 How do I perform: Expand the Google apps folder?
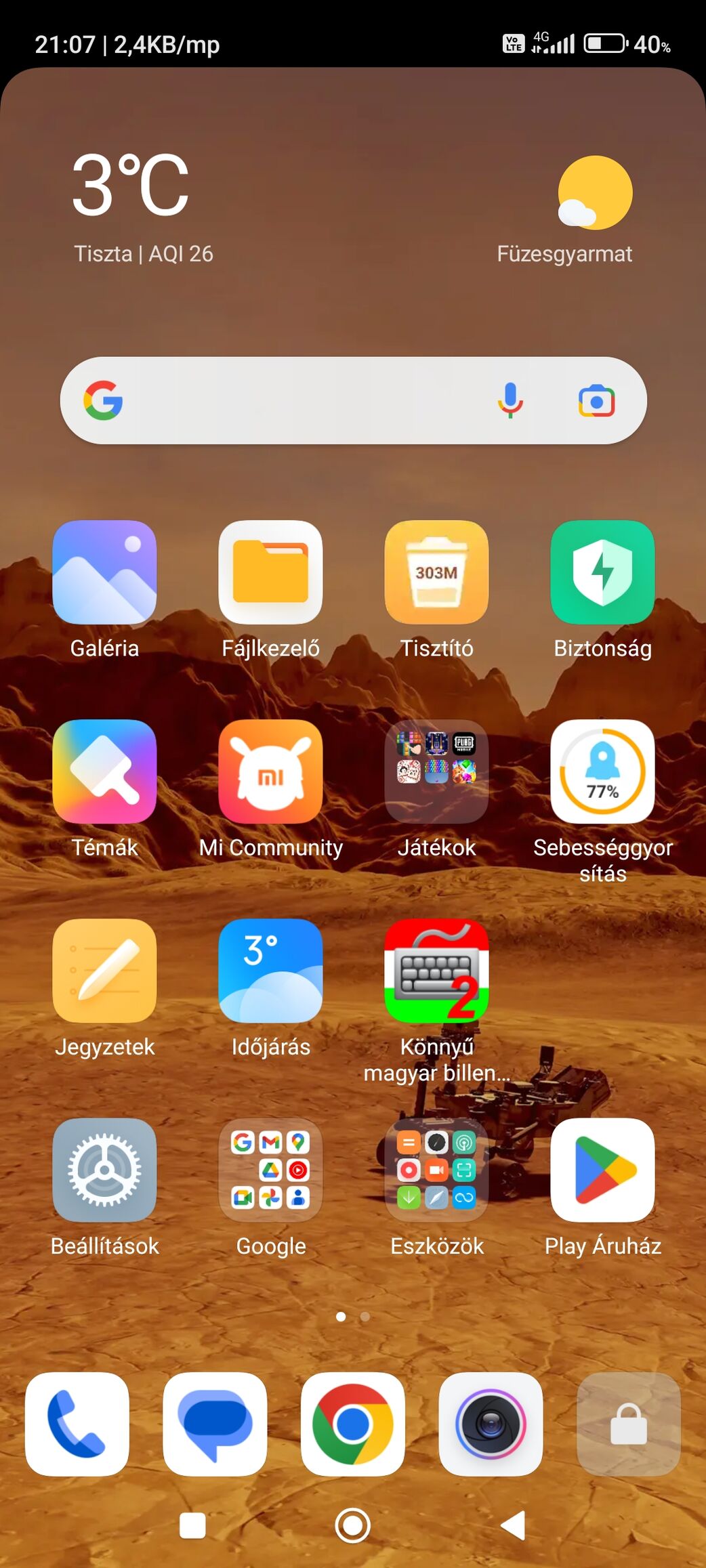[x=270, y=1170]
